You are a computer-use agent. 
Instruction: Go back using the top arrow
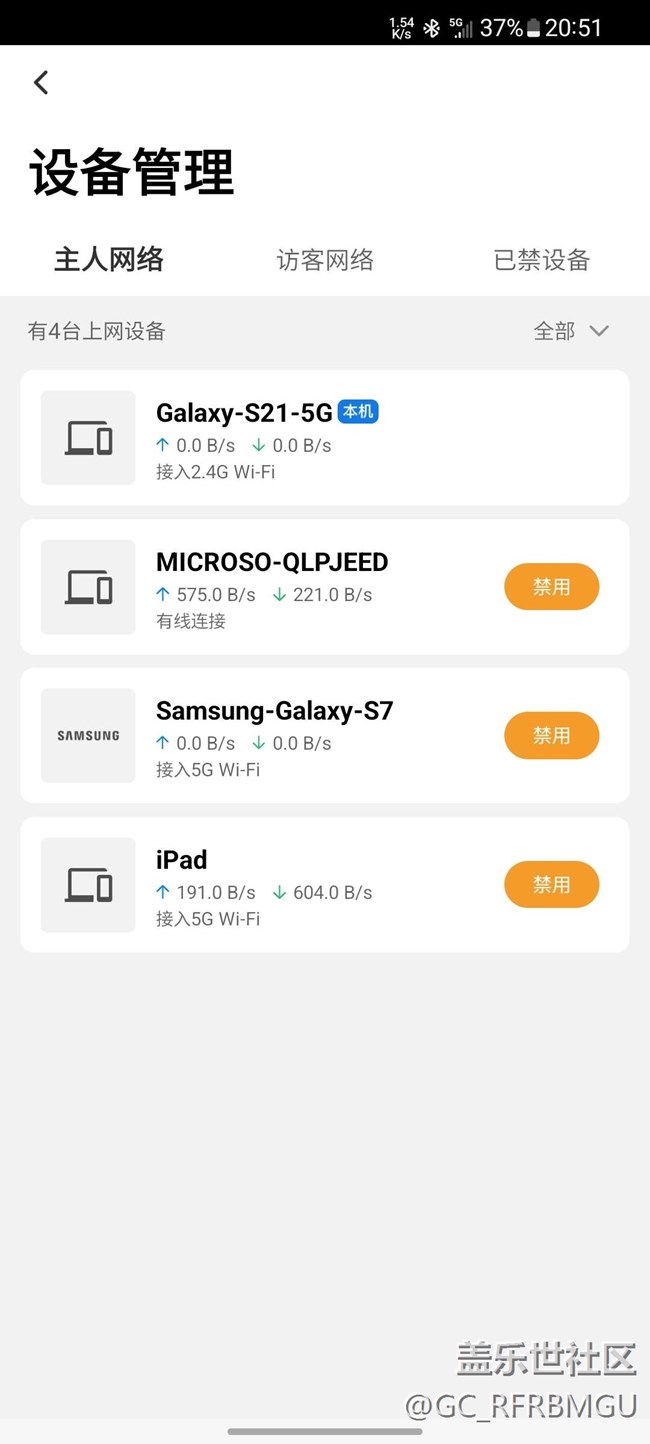41,82
